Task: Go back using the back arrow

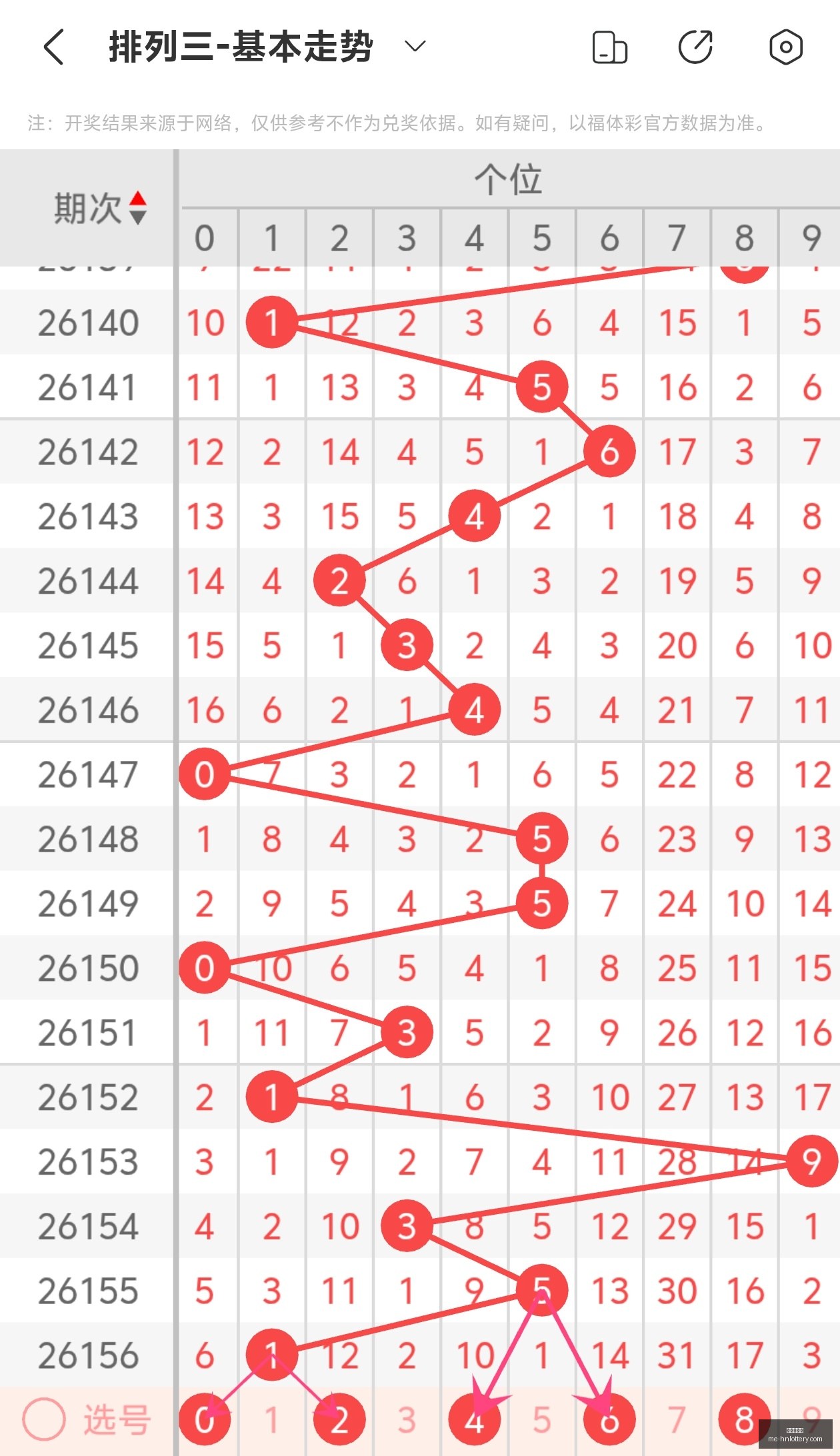Action: pyautogui.click(x=54, y=47)
